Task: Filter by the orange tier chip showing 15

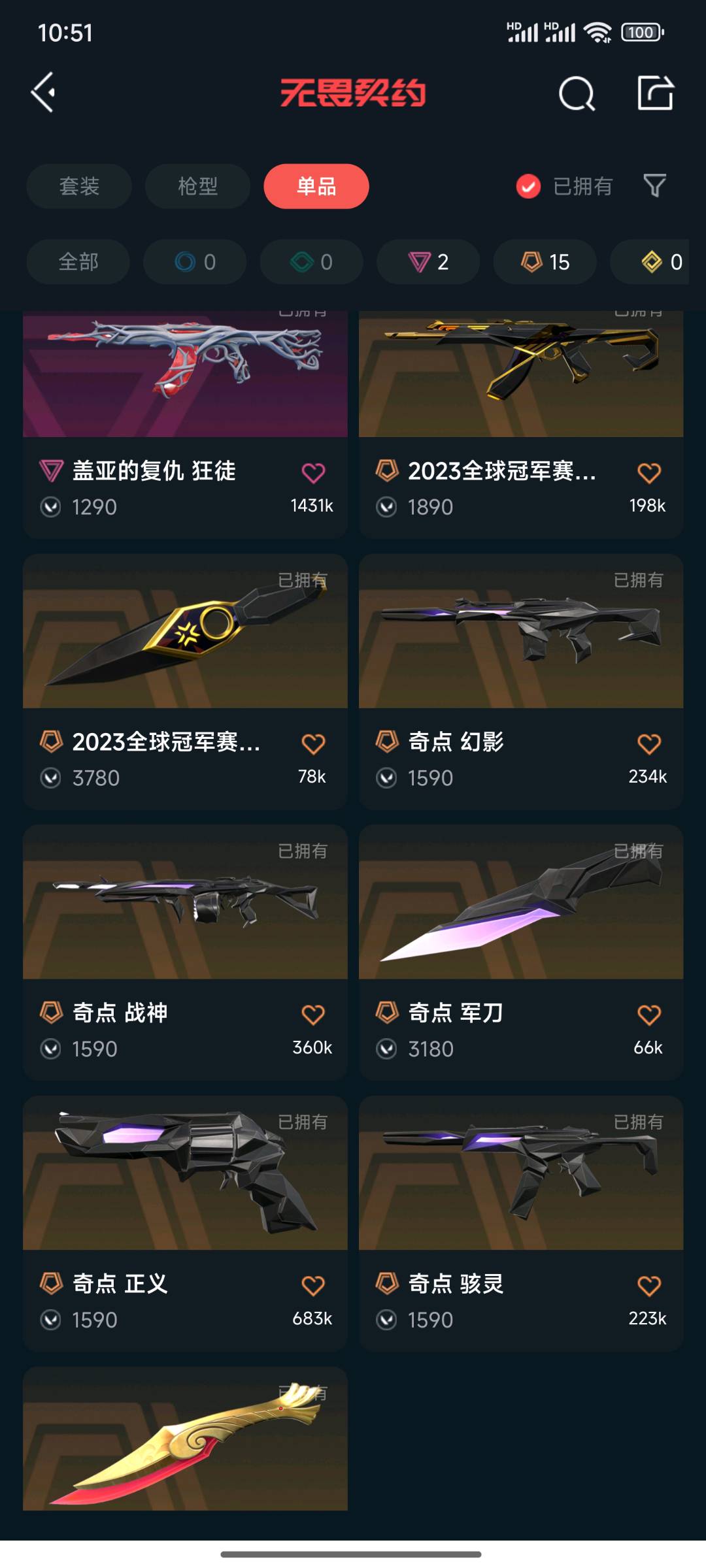Action: pyautogui.click(x=545, y=262)
